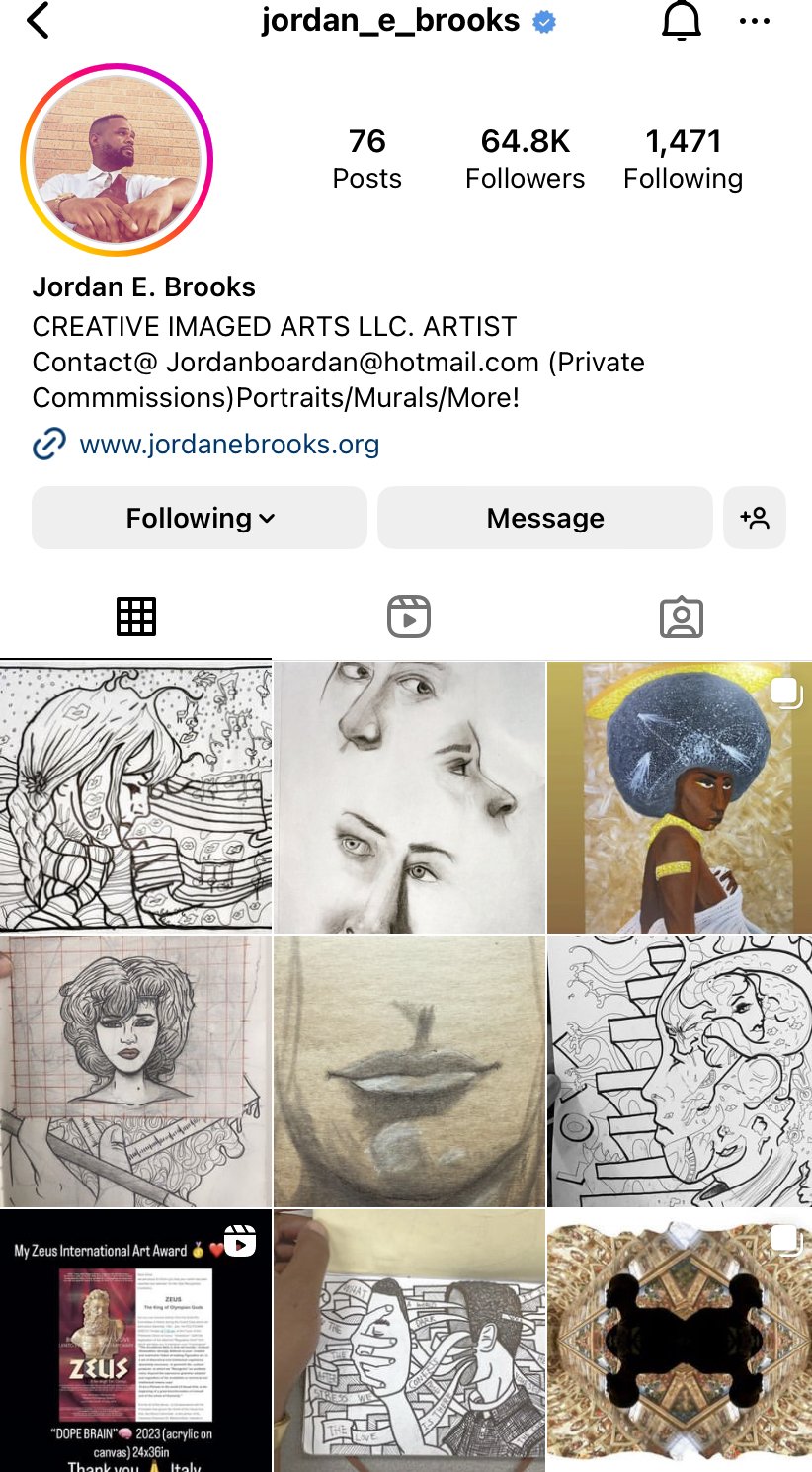The image size is (812, 1472).
Task: Open the red grid portrait sketch post
Action: pyautogui.click(x=135, y=1071)
